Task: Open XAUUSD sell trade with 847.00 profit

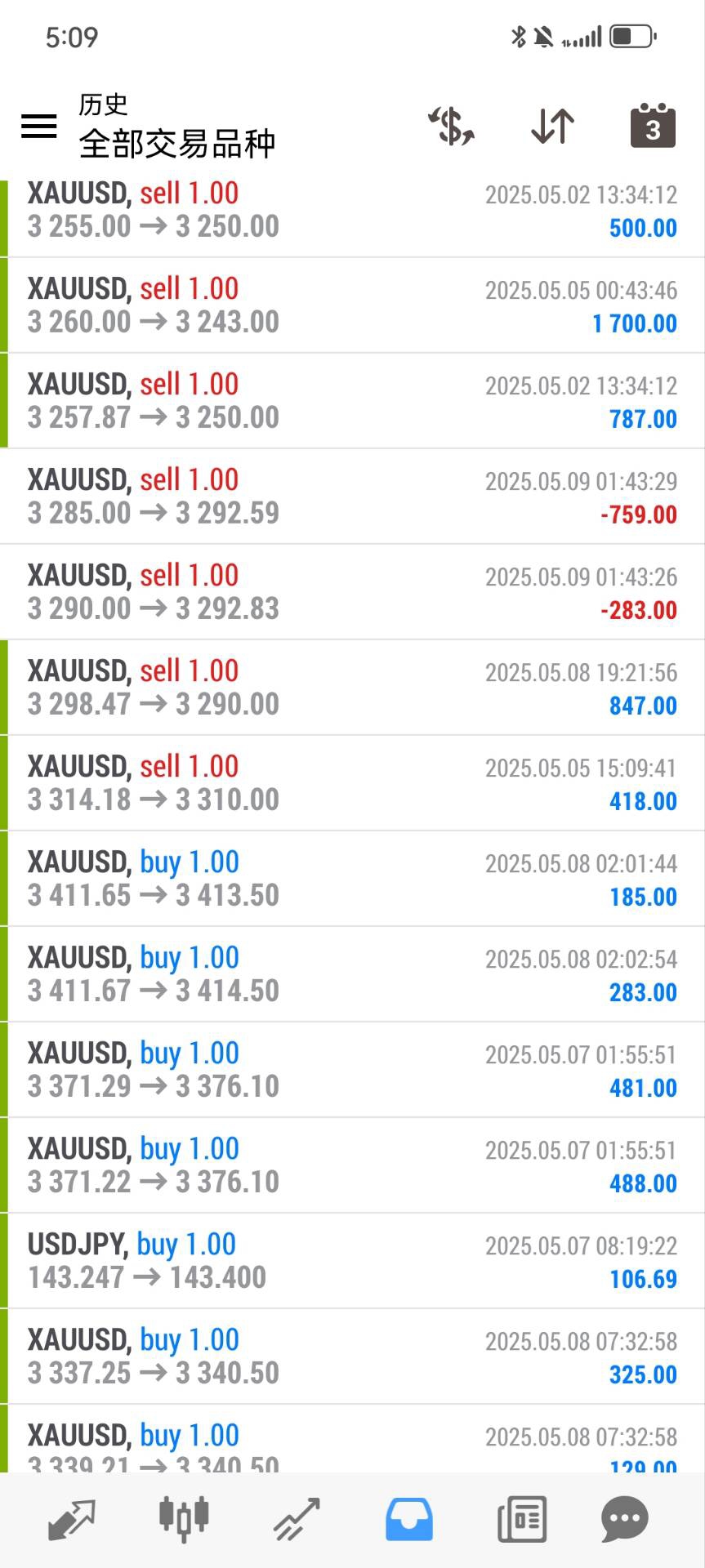Action: click(352, 688)
